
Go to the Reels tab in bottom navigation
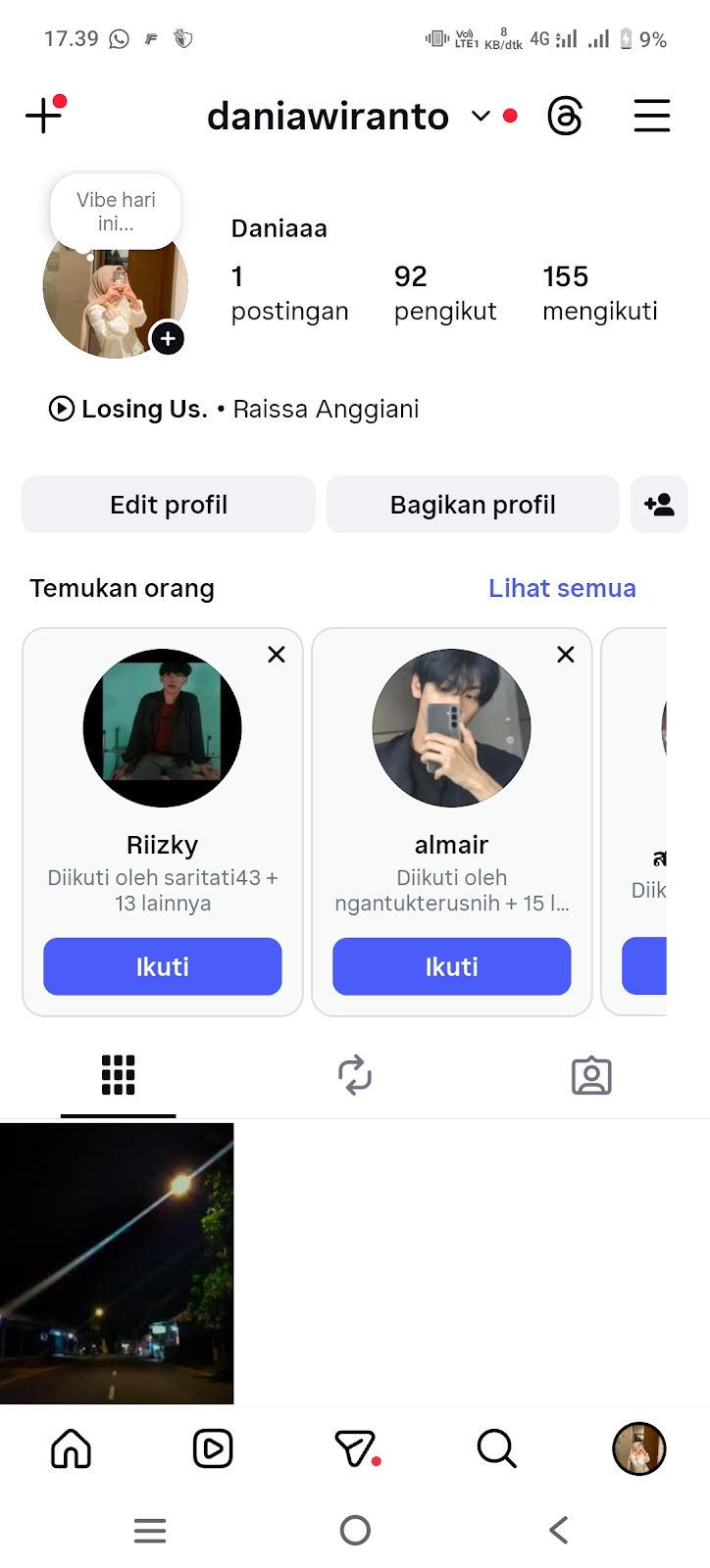pyautogui.click(x=213, y=1448)
